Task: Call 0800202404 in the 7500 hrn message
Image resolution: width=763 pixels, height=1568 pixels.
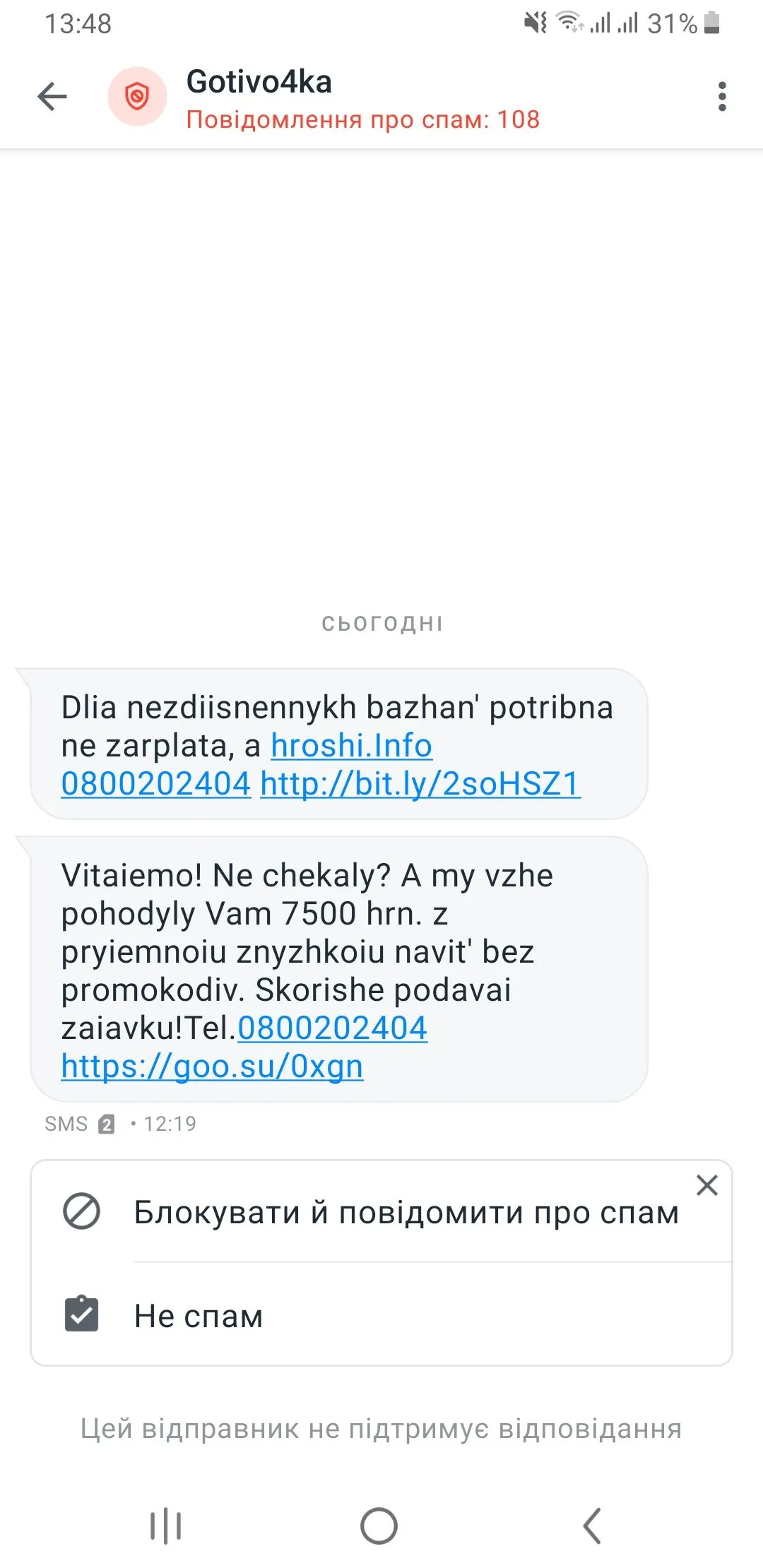Action: [333, 1028]
